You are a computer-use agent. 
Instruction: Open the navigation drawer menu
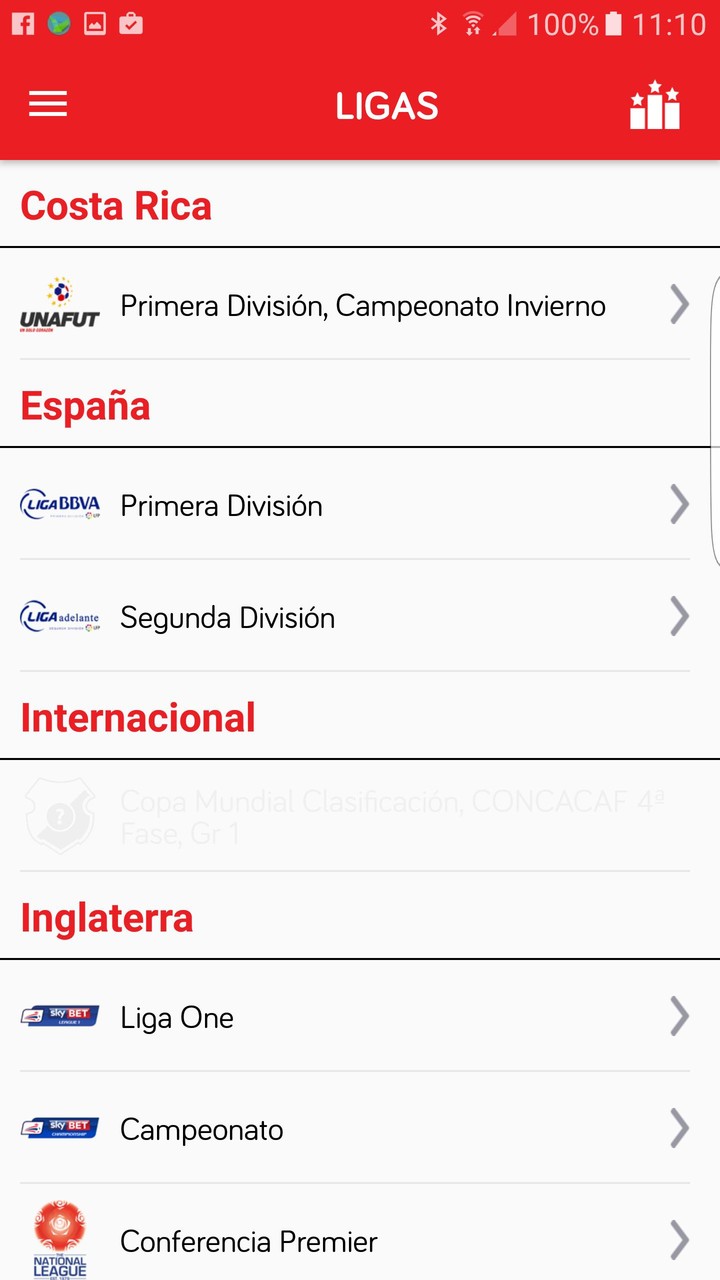point(47,104)
